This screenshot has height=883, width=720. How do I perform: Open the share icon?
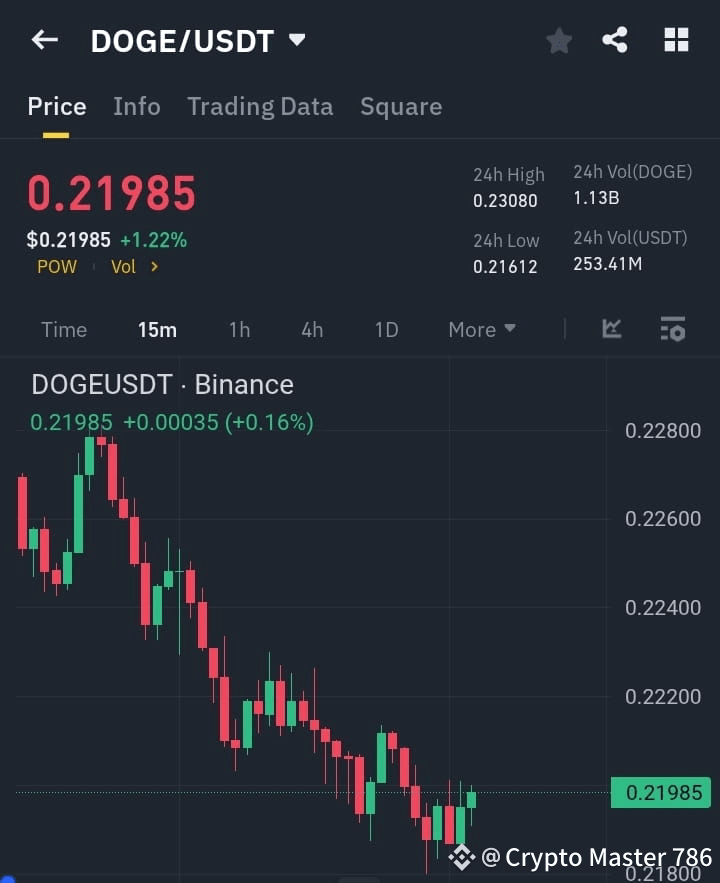pyautogui.click(x=615, y=40)
